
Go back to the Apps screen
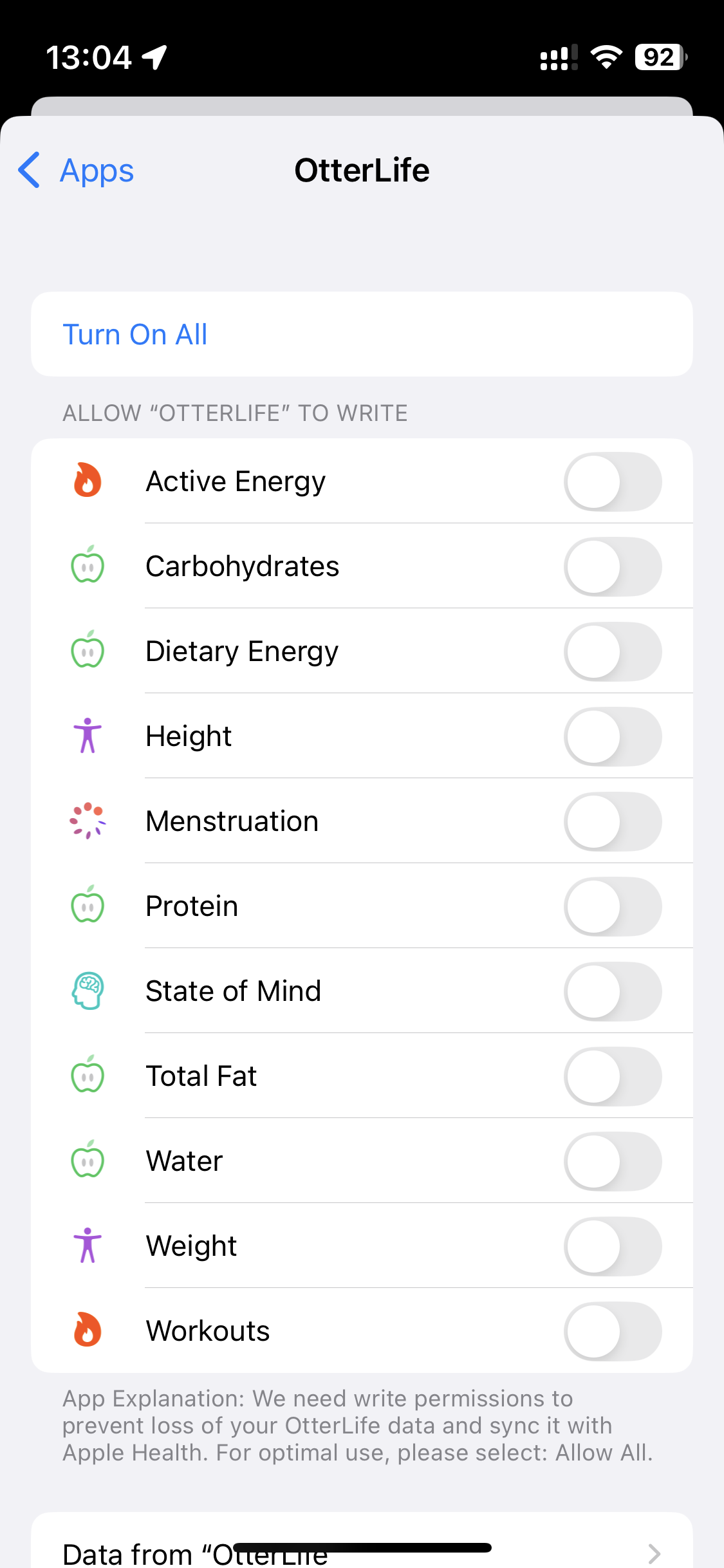click(x=76, y=171)
